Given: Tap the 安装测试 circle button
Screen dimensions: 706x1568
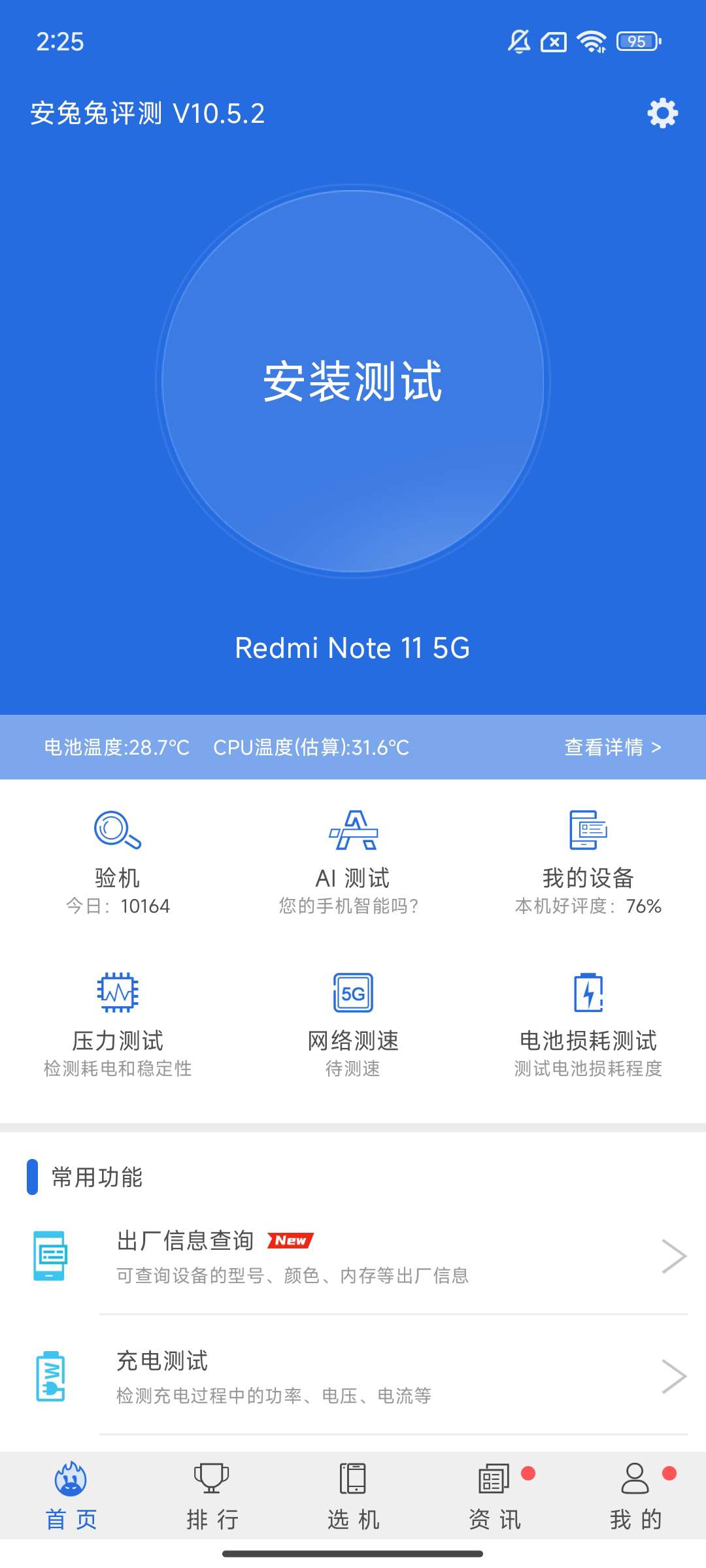Looking at the screenshot, I should [x=353, y=381].
